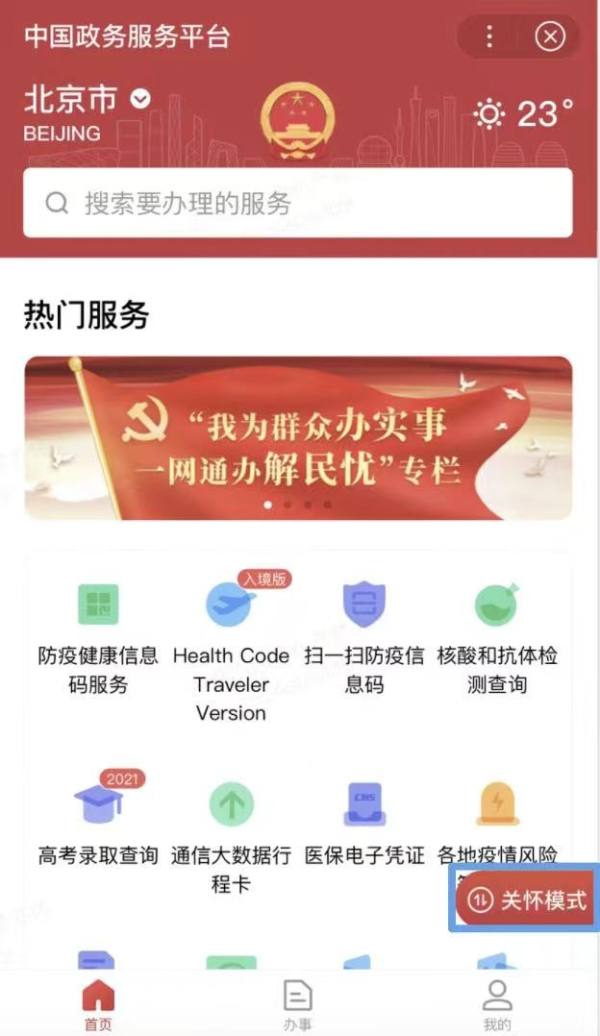600x1036 pixels.
Task: Switch on 关怀模式
Action: click(524, 900)
